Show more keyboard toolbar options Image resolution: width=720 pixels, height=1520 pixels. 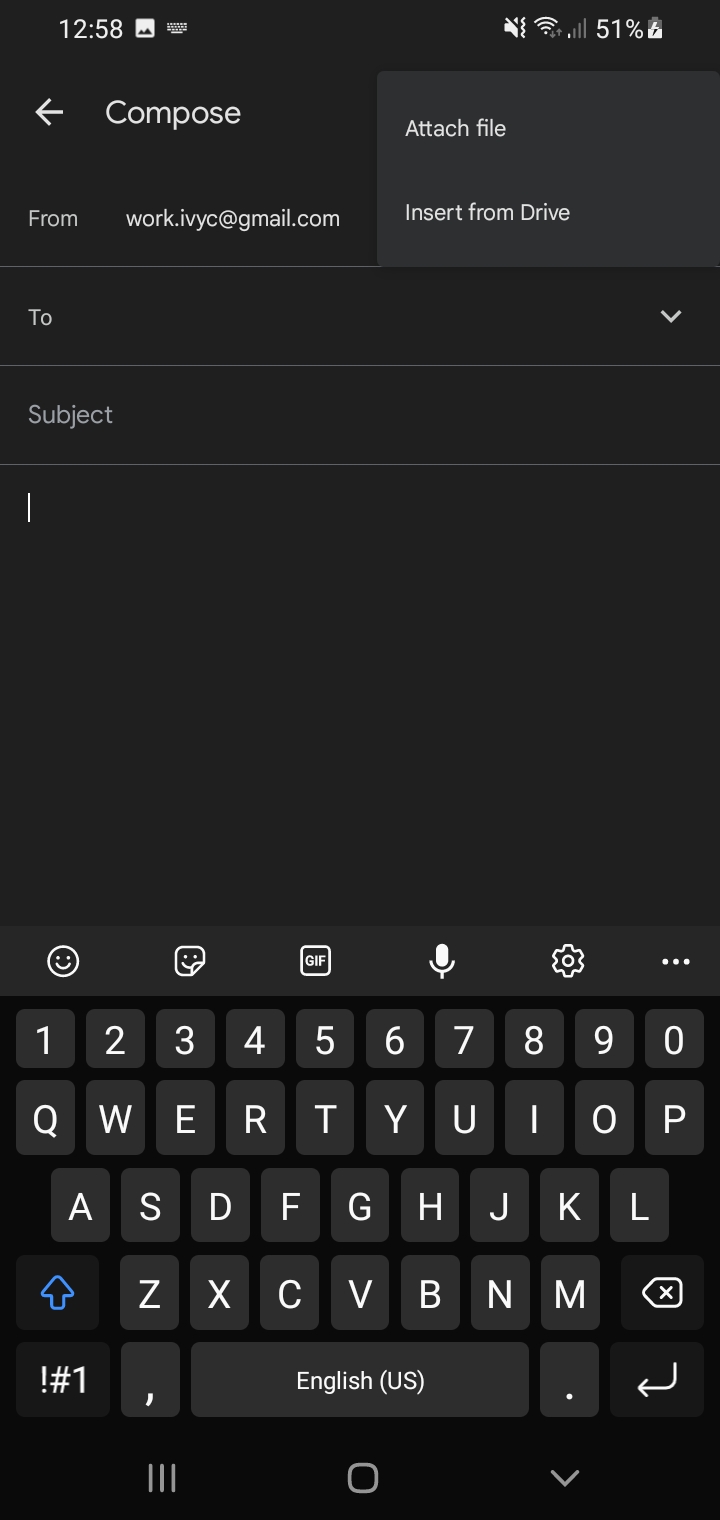click(x=676, y=961)
